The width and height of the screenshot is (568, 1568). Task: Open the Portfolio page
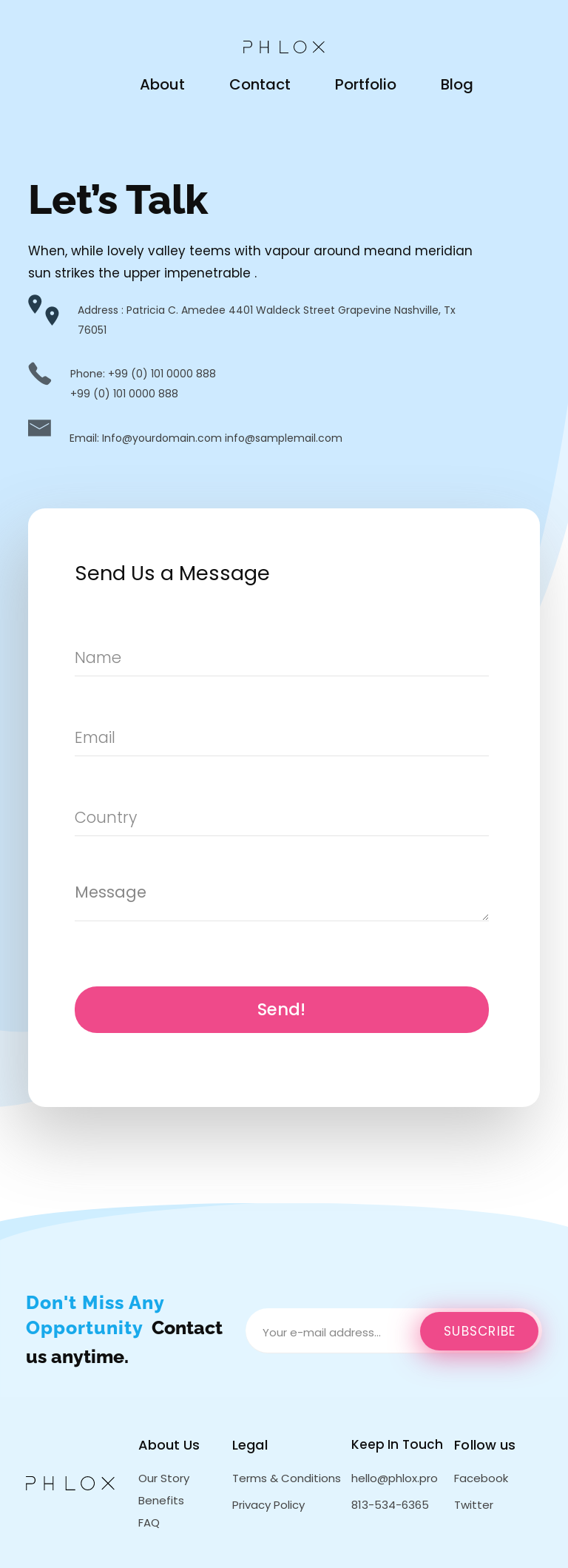(x=365, y=84)
